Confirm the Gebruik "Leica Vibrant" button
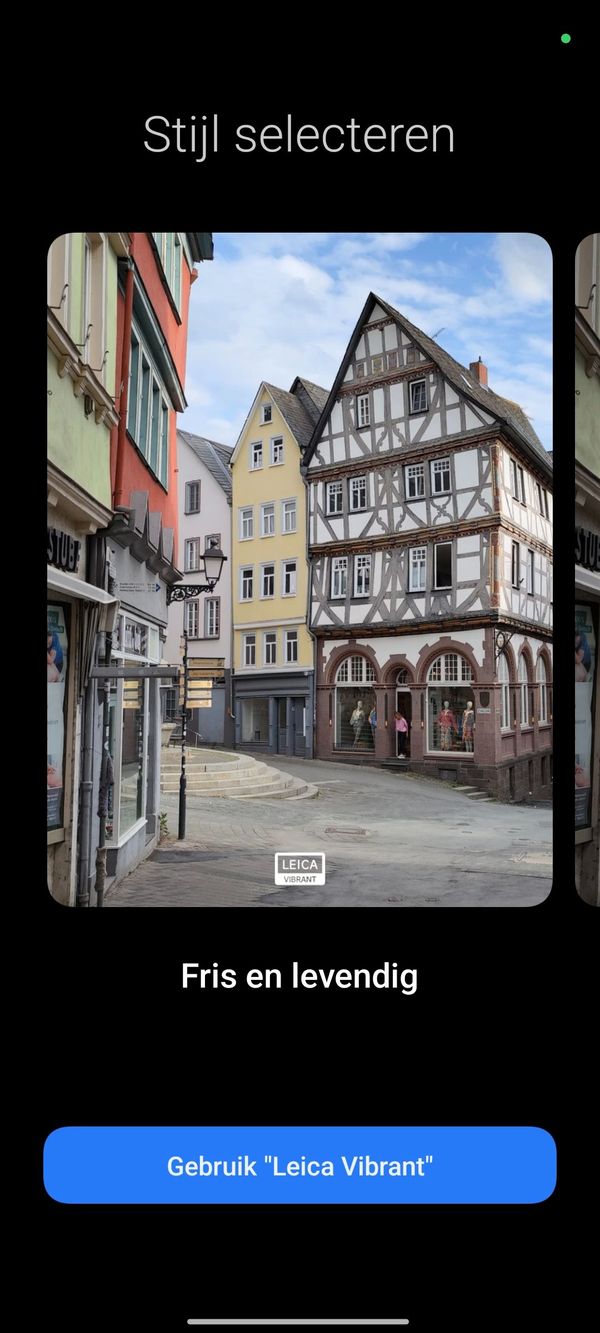 click(300, 1165)
